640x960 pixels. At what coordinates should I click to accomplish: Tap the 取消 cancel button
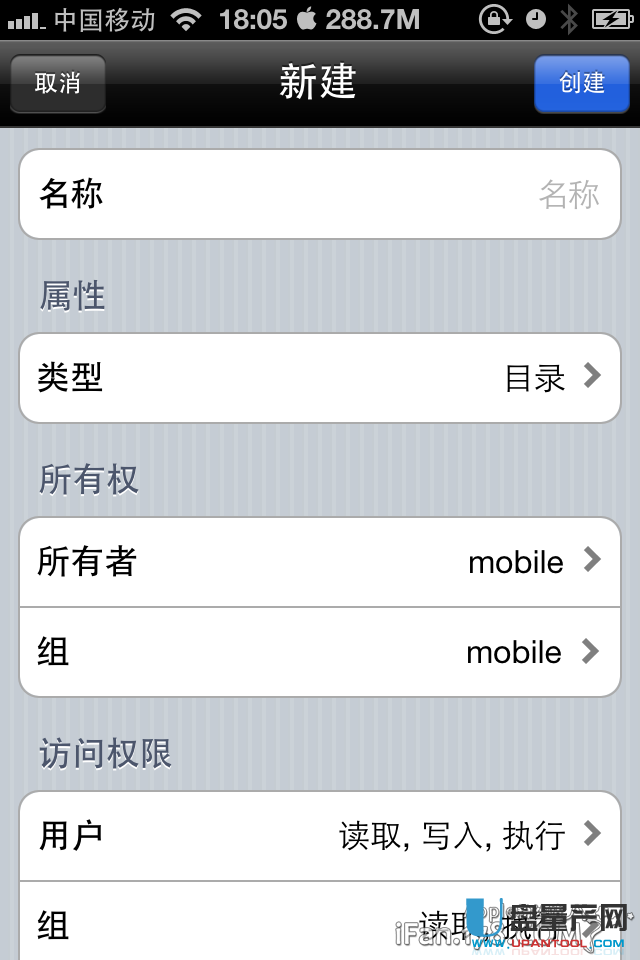pos(58,83)
